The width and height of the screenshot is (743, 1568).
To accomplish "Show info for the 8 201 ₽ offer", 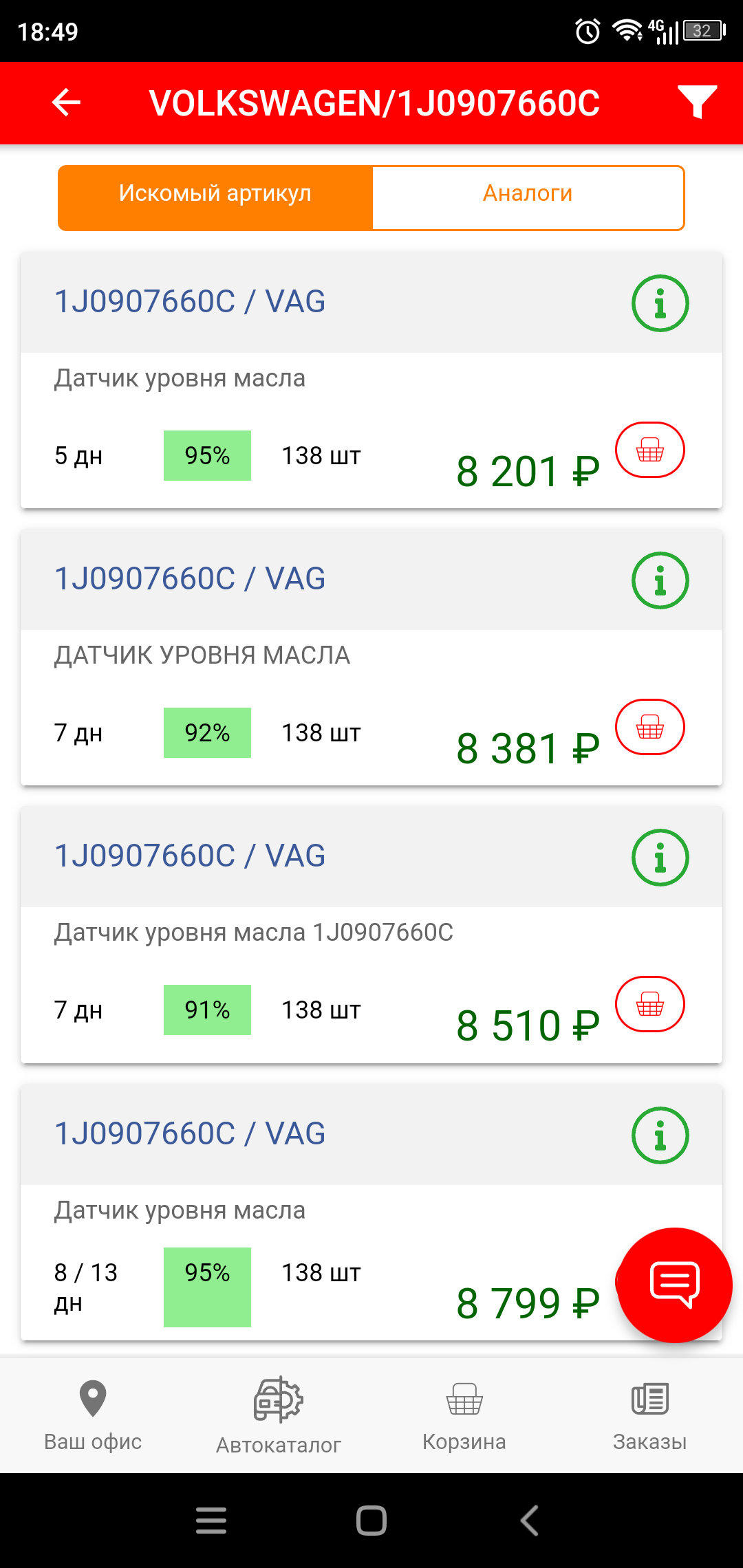I will 660,303.
